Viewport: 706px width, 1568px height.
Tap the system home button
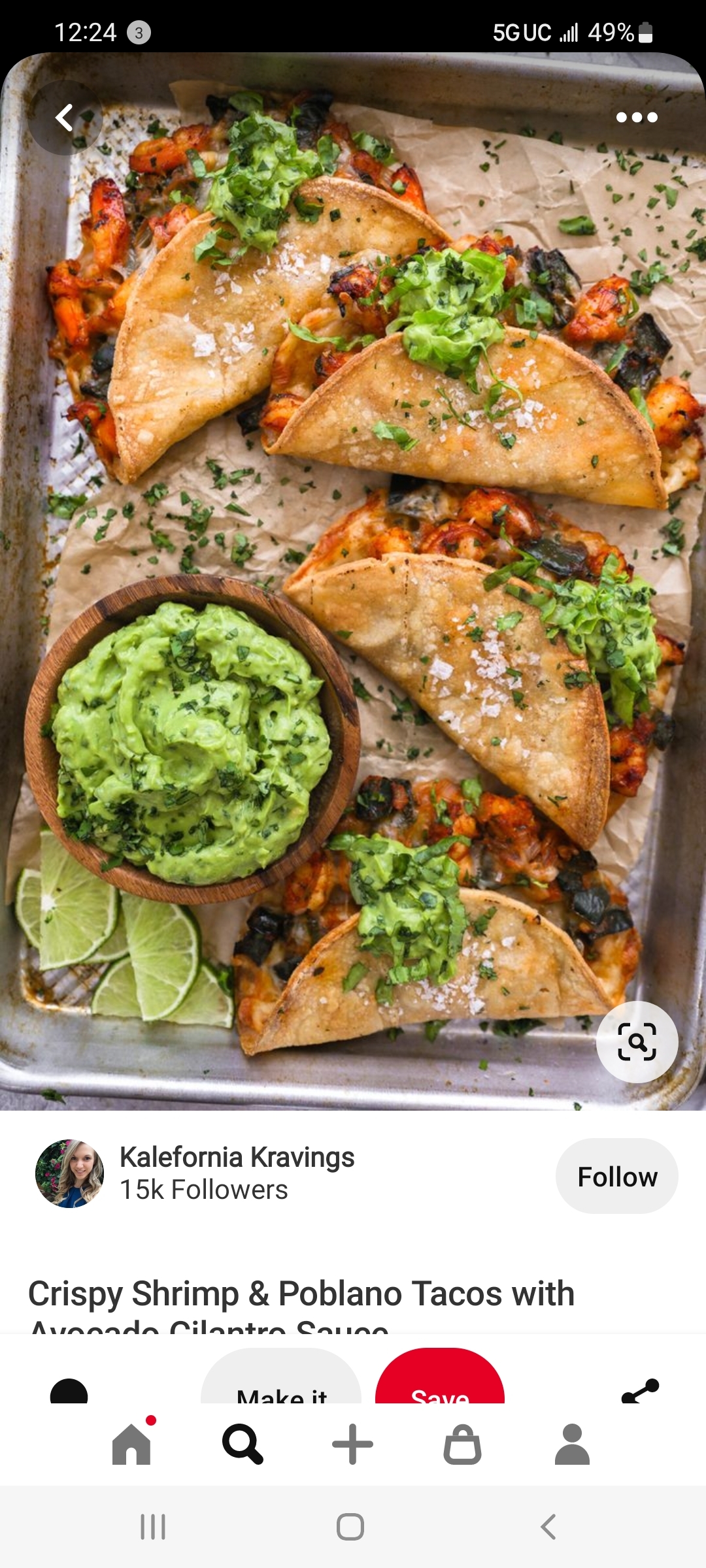click(350, 1527)
